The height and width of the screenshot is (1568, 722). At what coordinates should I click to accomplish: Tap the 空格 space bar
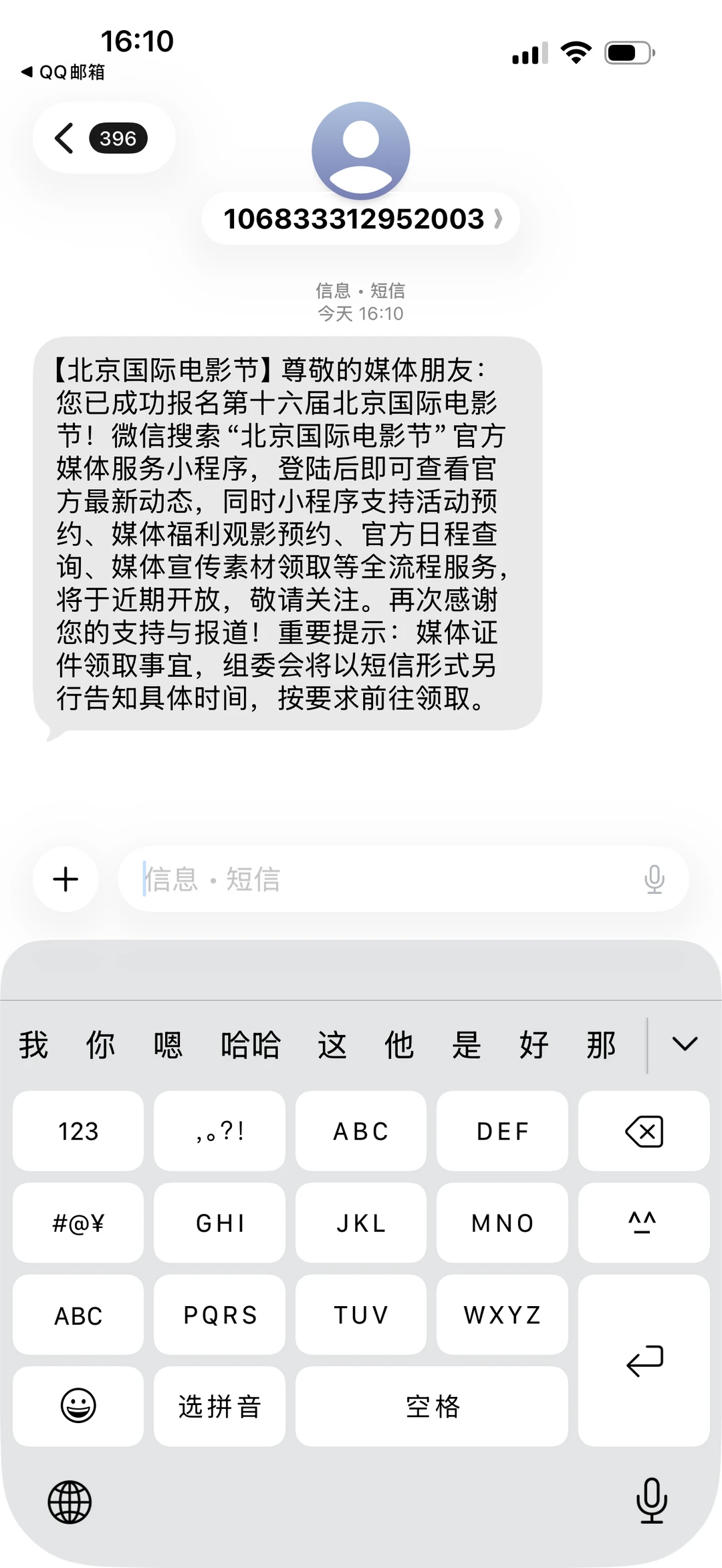(431, 1405)
